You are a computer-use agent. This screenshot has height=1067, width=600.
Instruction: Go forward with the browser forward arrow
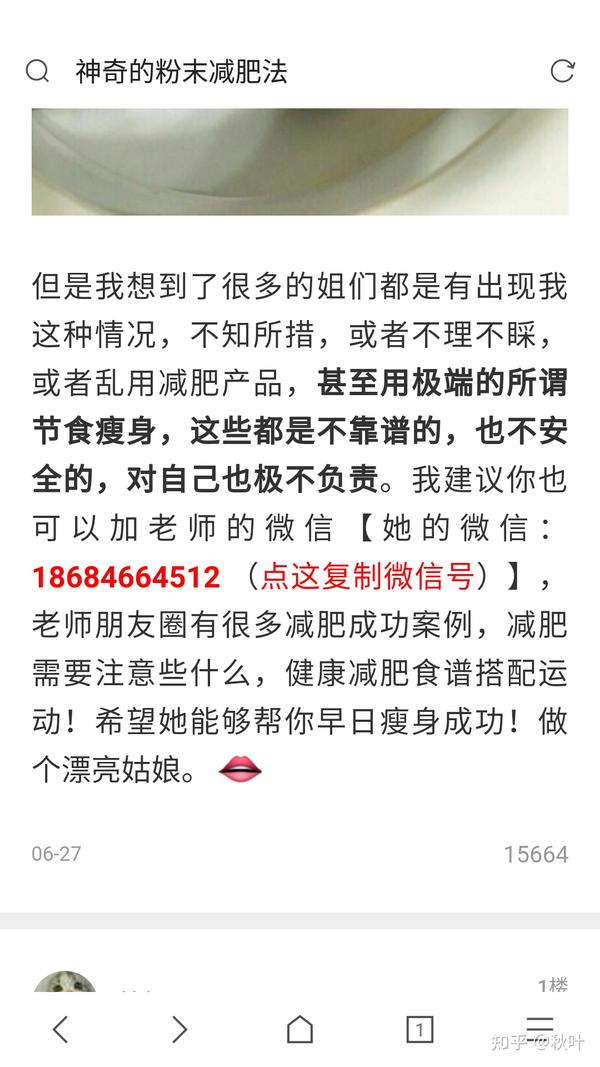coord(179,1029)
